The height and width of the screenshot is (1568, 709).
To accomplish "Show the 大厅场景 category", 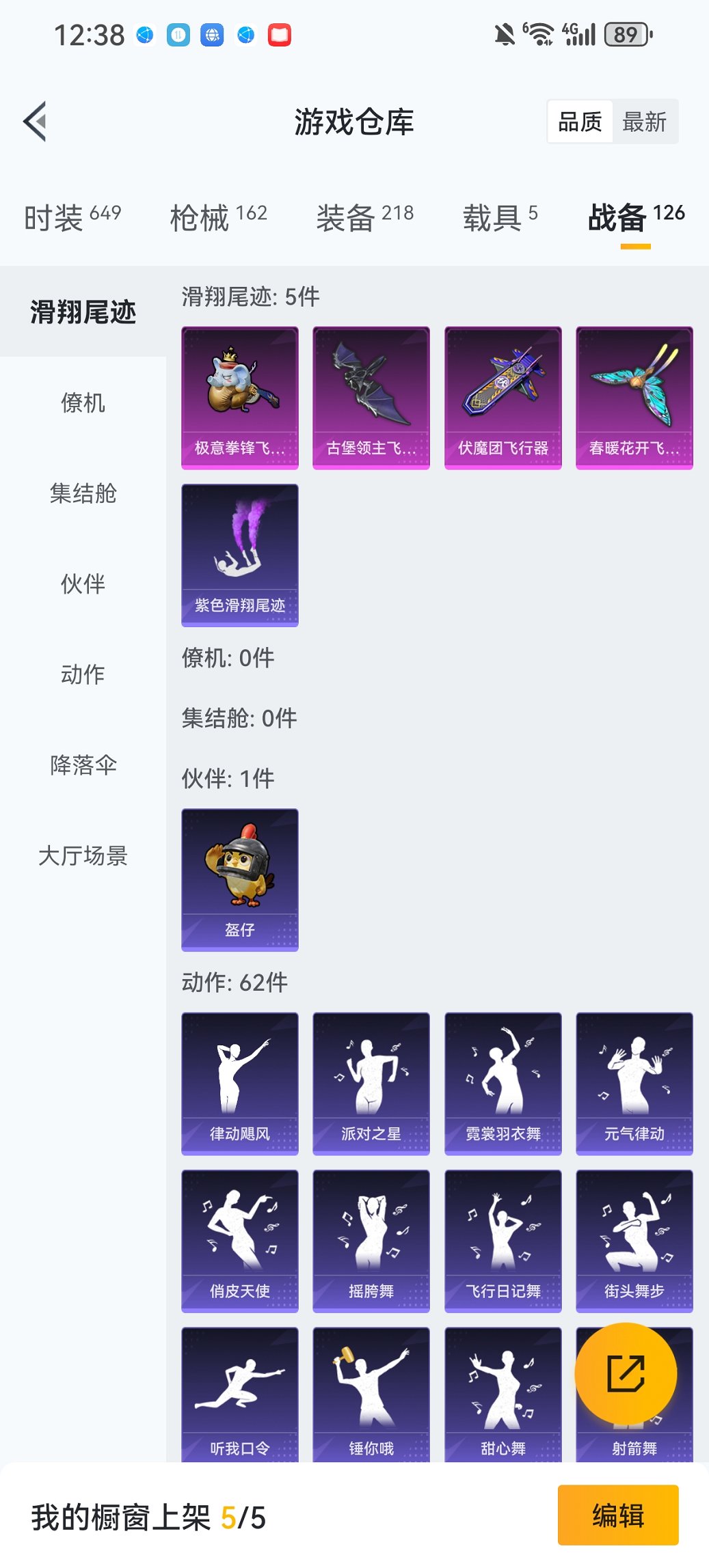I will 83,856.
